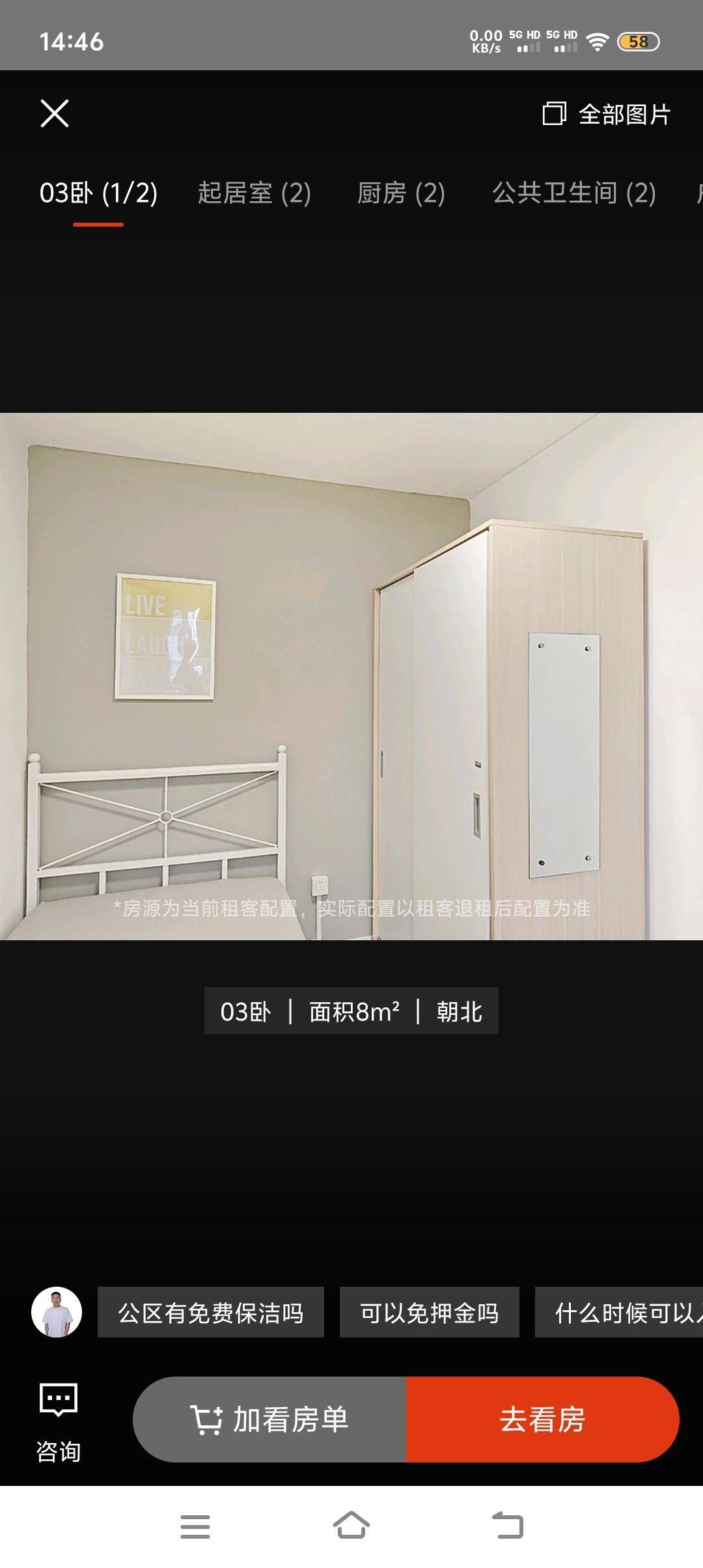This screenshot has width=703, height=1568.
Task: Add listing via 加看房单
Action: point(269,1420)
